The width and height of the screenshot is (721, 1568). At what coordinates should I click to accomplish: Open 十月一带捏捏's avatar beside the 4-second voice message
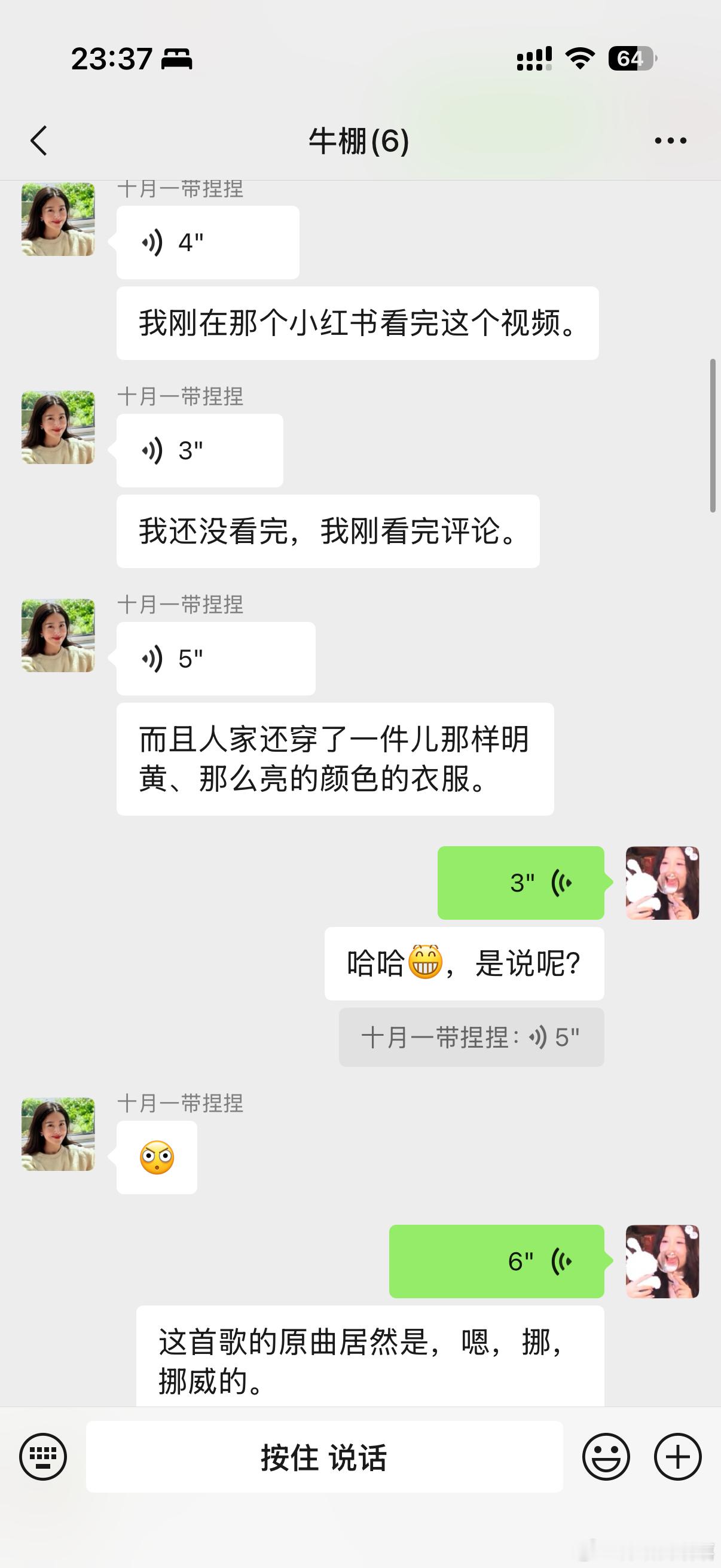click(x=59, y=219)
